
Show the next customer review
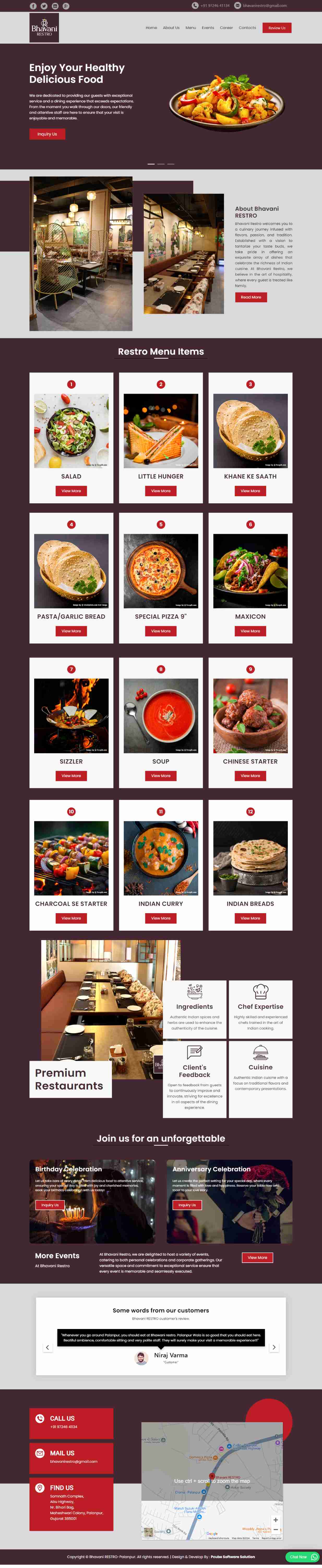[274, 1347]
